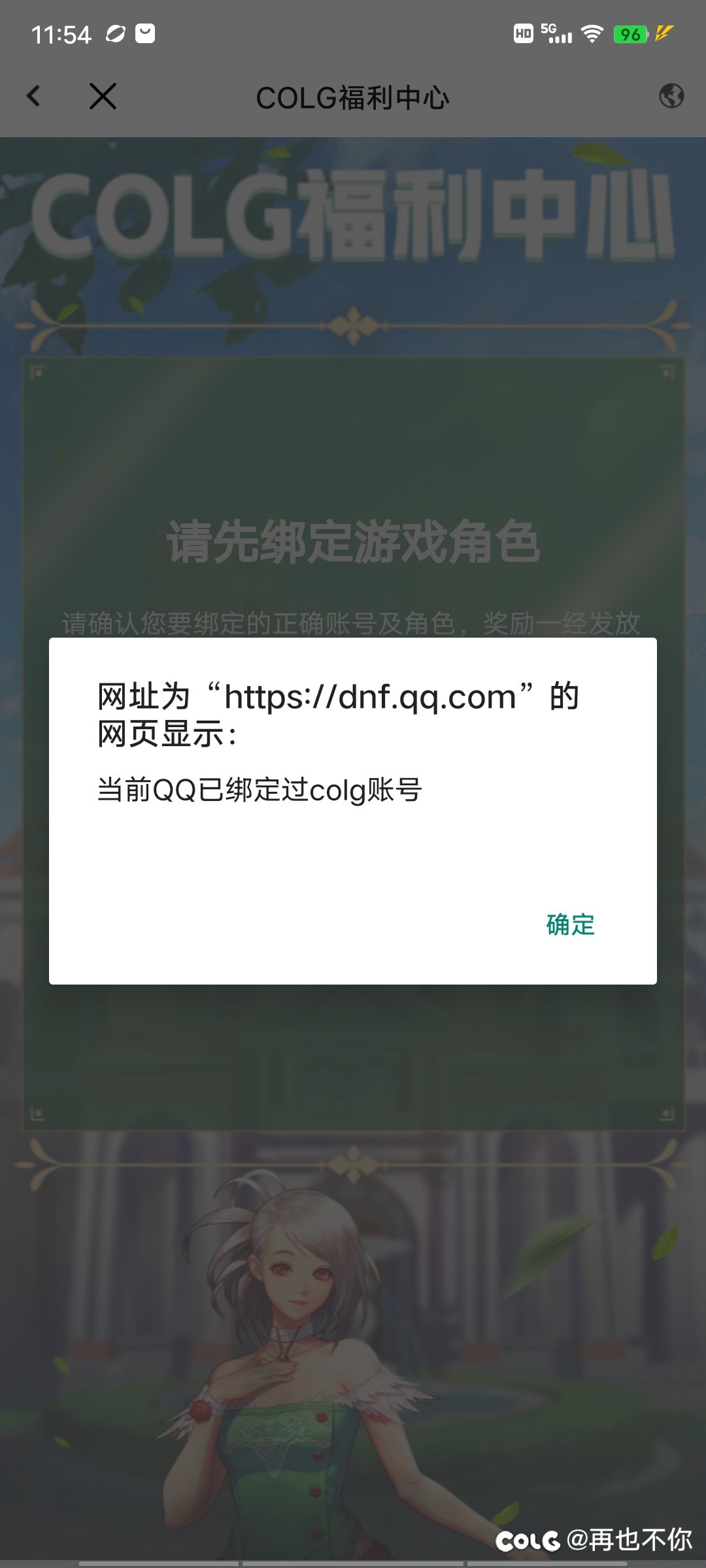Close the webview with the X icon

[x=103, y=97]
